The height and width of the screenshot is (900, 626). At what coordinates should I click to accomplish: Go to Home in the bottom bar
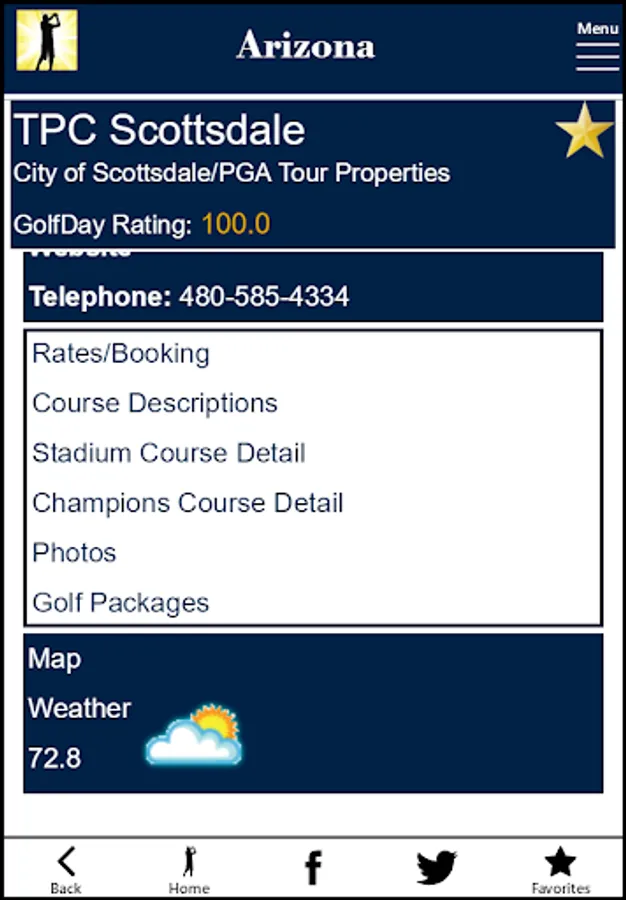tap(189, 871)
